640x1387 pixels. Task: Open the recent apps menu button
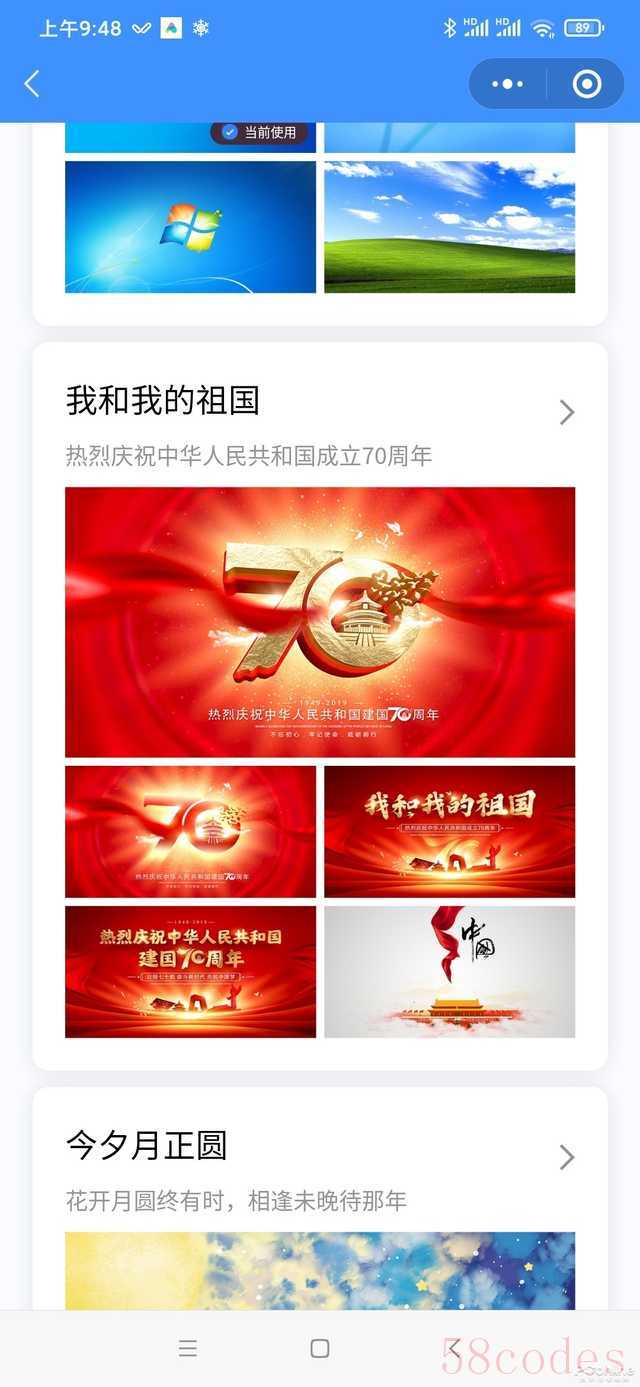(x=188, y=1348)
